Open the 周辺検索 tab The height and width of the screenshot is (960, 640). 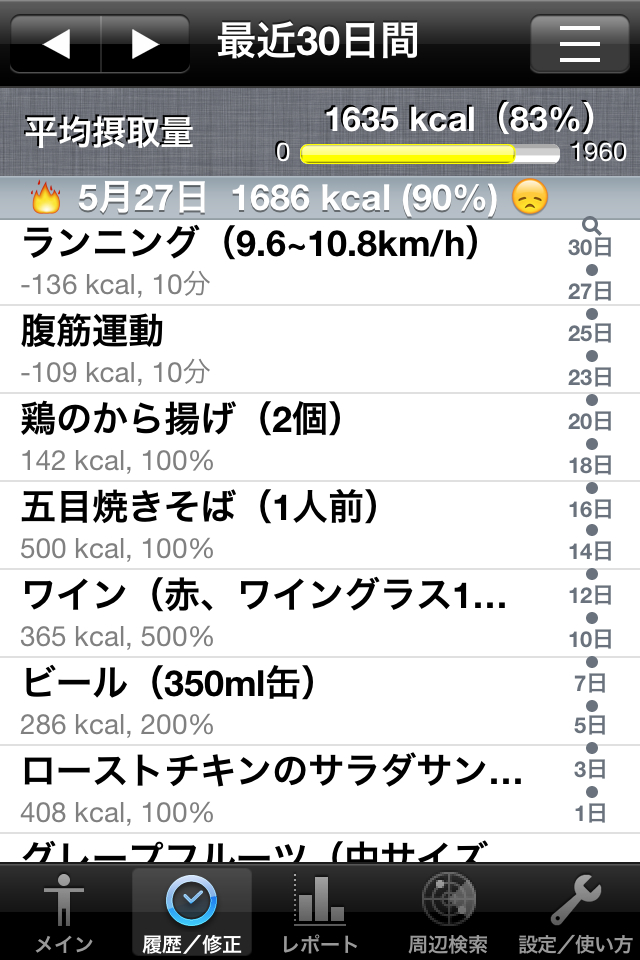448,912
